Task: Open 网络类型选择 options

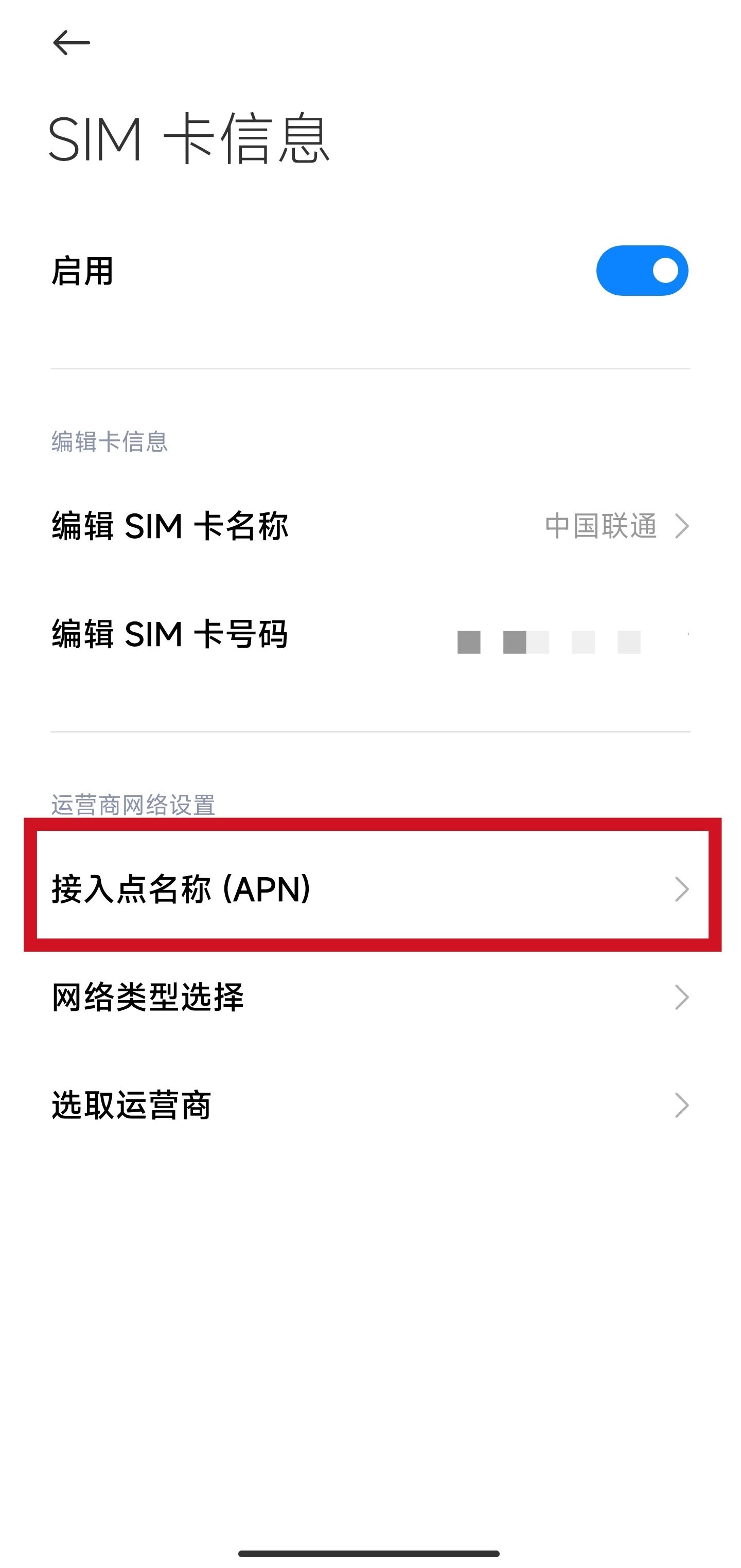Action: (x=370, y=997)
